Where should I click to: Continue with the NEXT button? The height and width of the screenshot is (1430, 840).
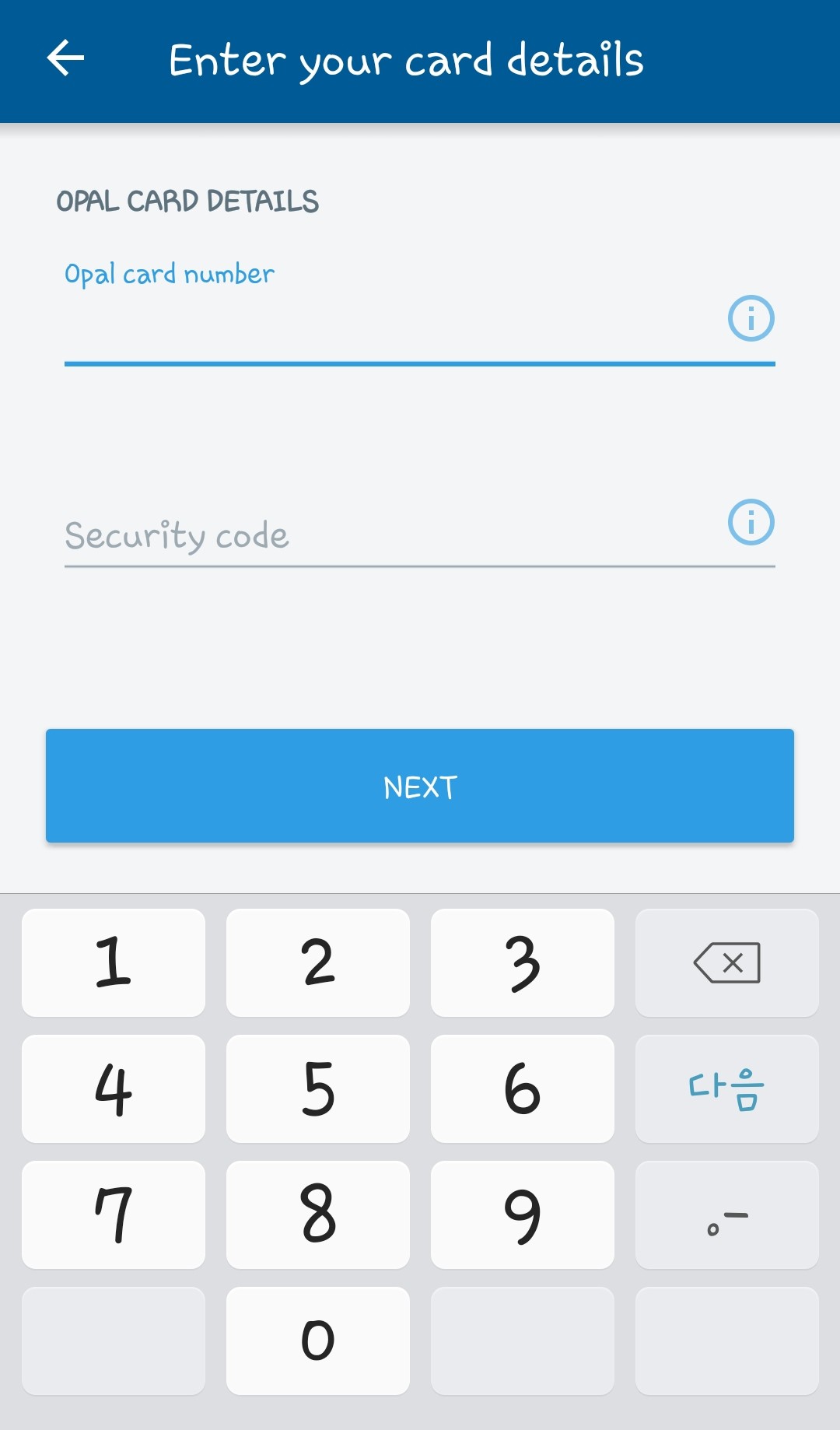tap(420, 786)
